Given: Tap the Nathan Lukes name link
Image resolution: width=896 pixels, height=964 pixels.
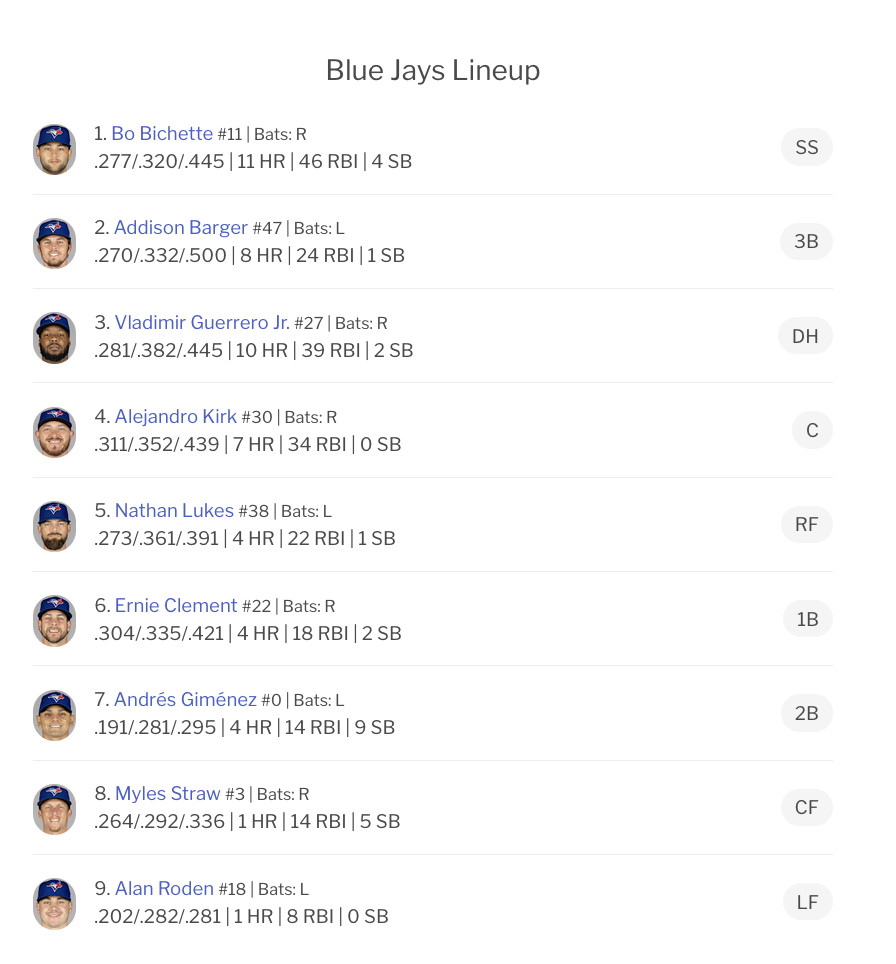Looking at the screenshot, I should click(x=174, y=511).
